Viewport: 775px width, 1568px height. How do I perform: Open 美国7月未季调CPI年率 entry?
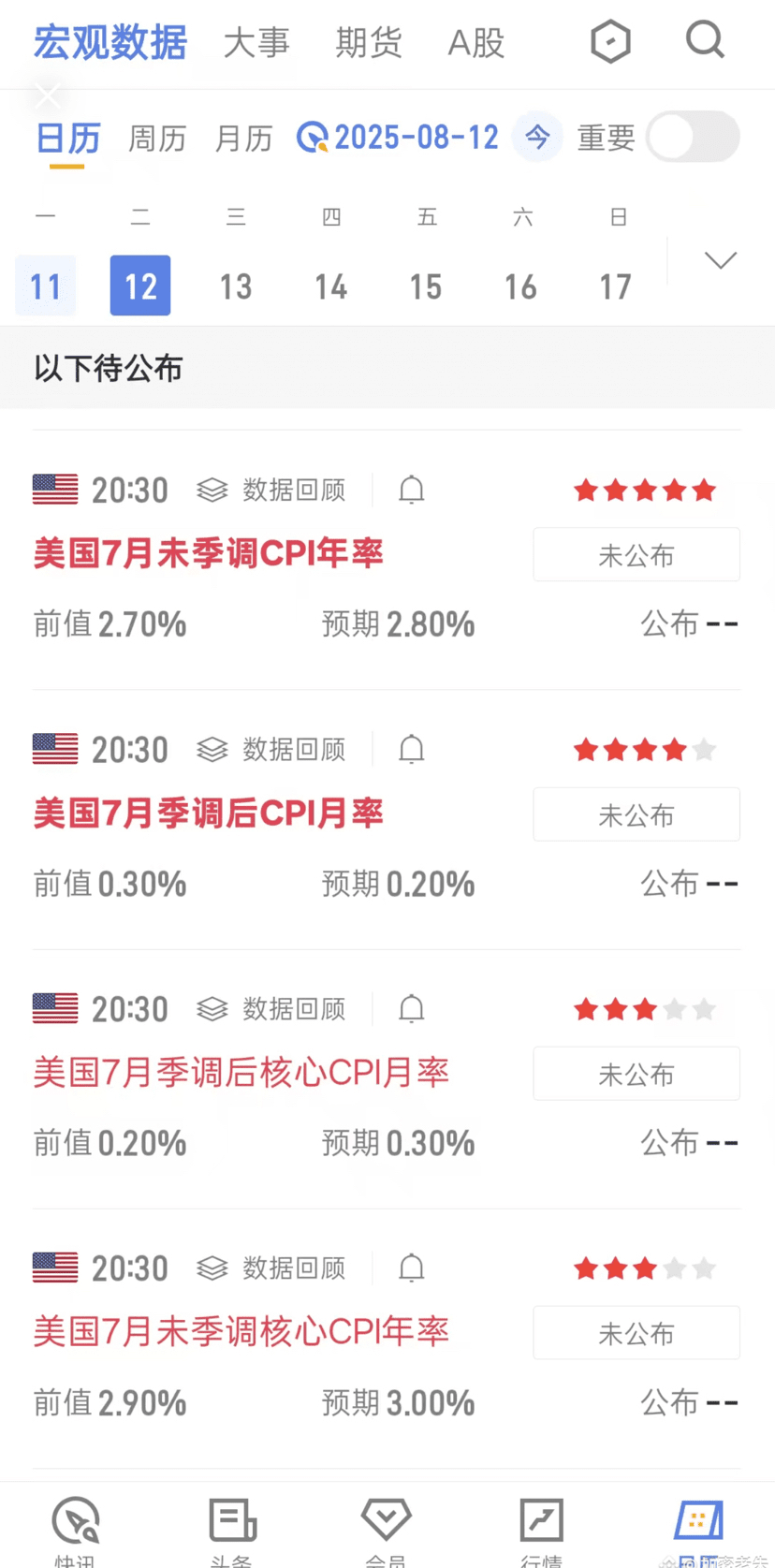[208, 553]
